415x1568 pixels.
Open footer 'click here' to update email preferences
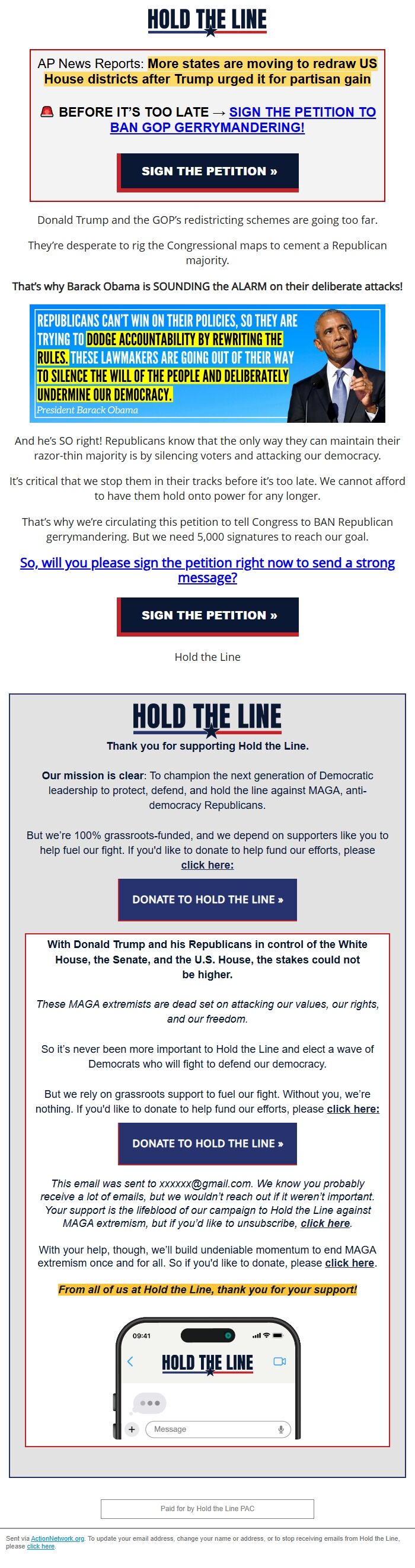(40, 1546)
